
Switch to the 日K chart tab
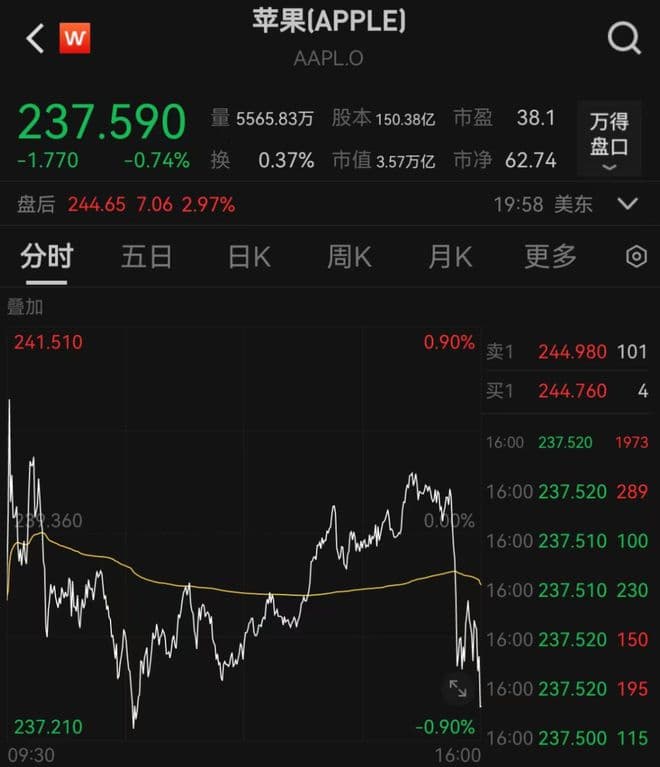coord(249,257)
